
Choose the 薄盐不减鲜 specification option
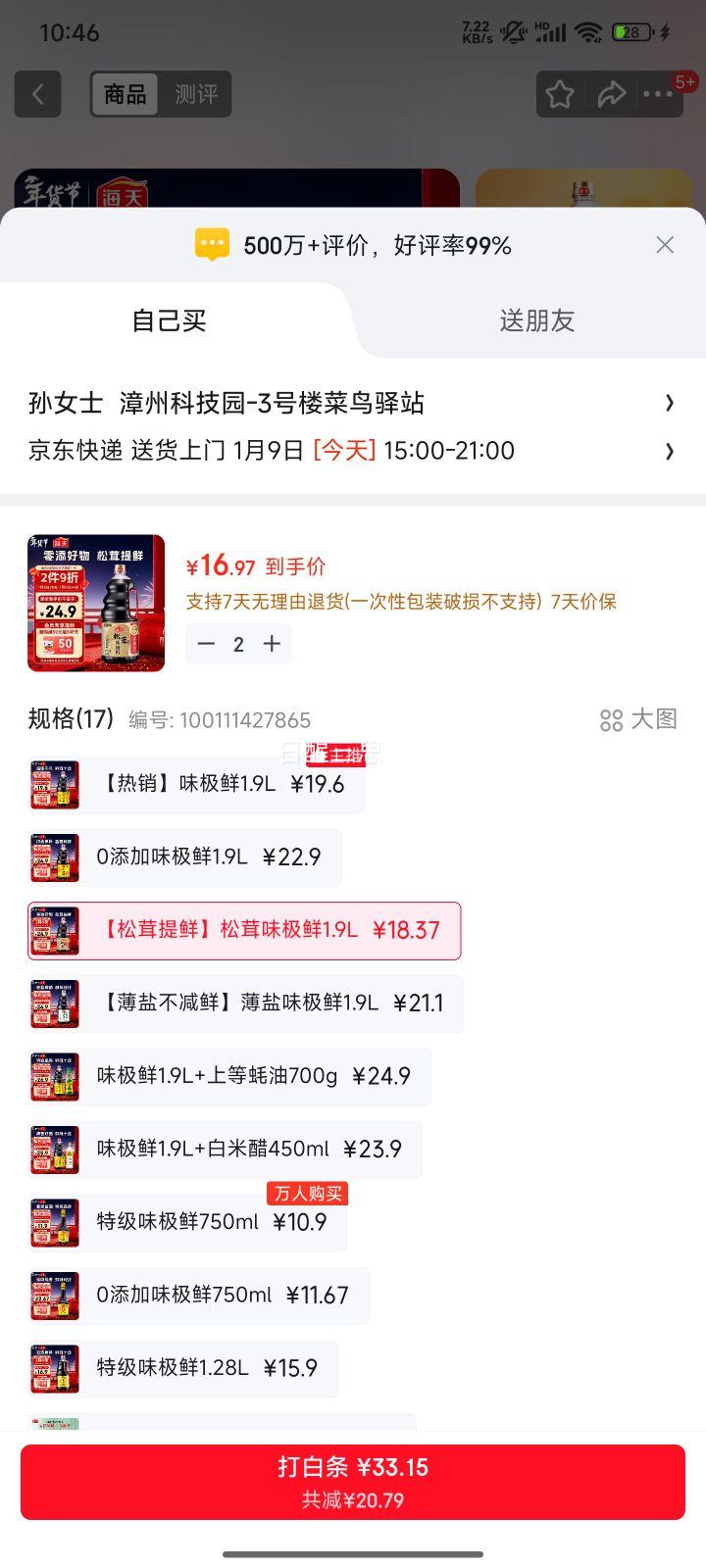[x=245, y=1003]
